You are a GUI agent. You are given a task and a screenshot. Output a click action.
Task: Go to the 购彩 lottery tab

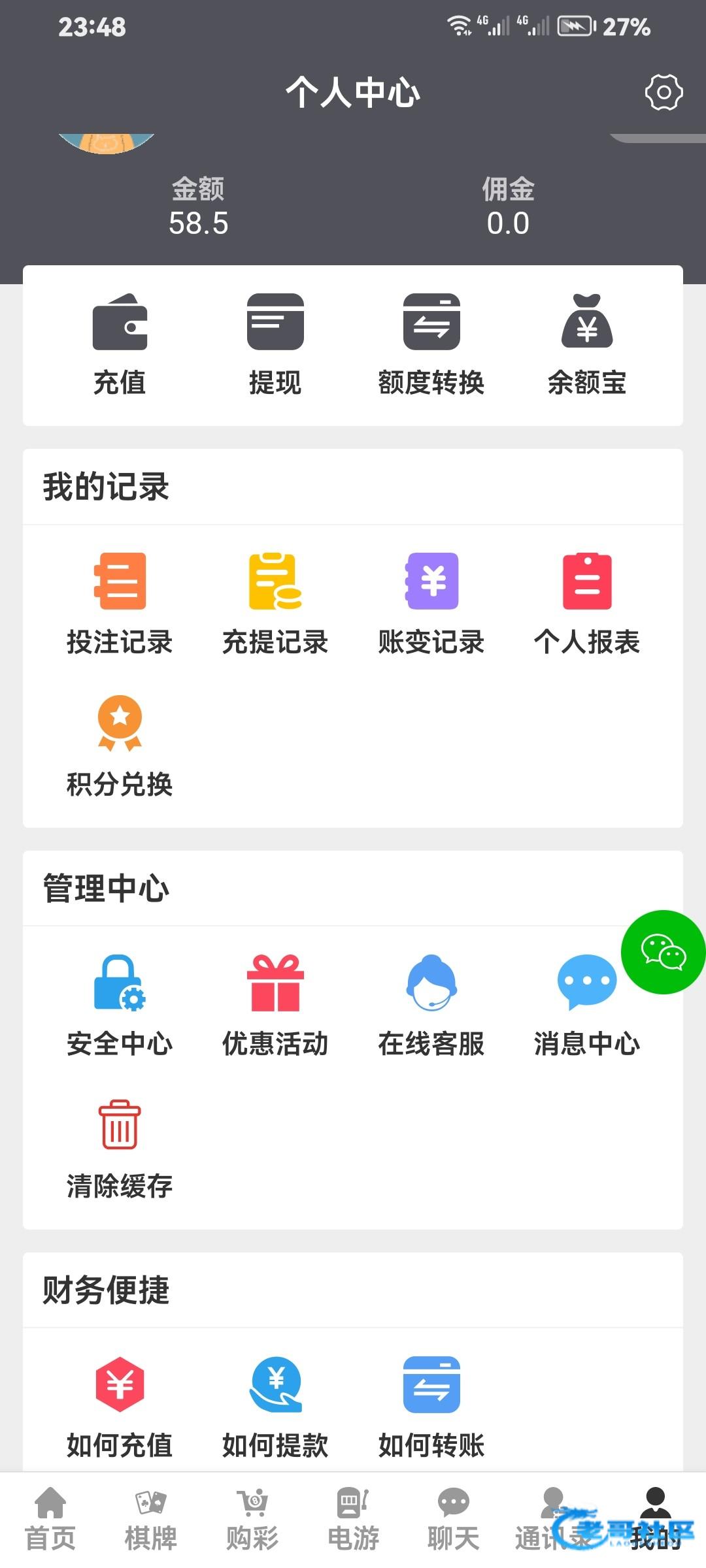(252, 1520)
